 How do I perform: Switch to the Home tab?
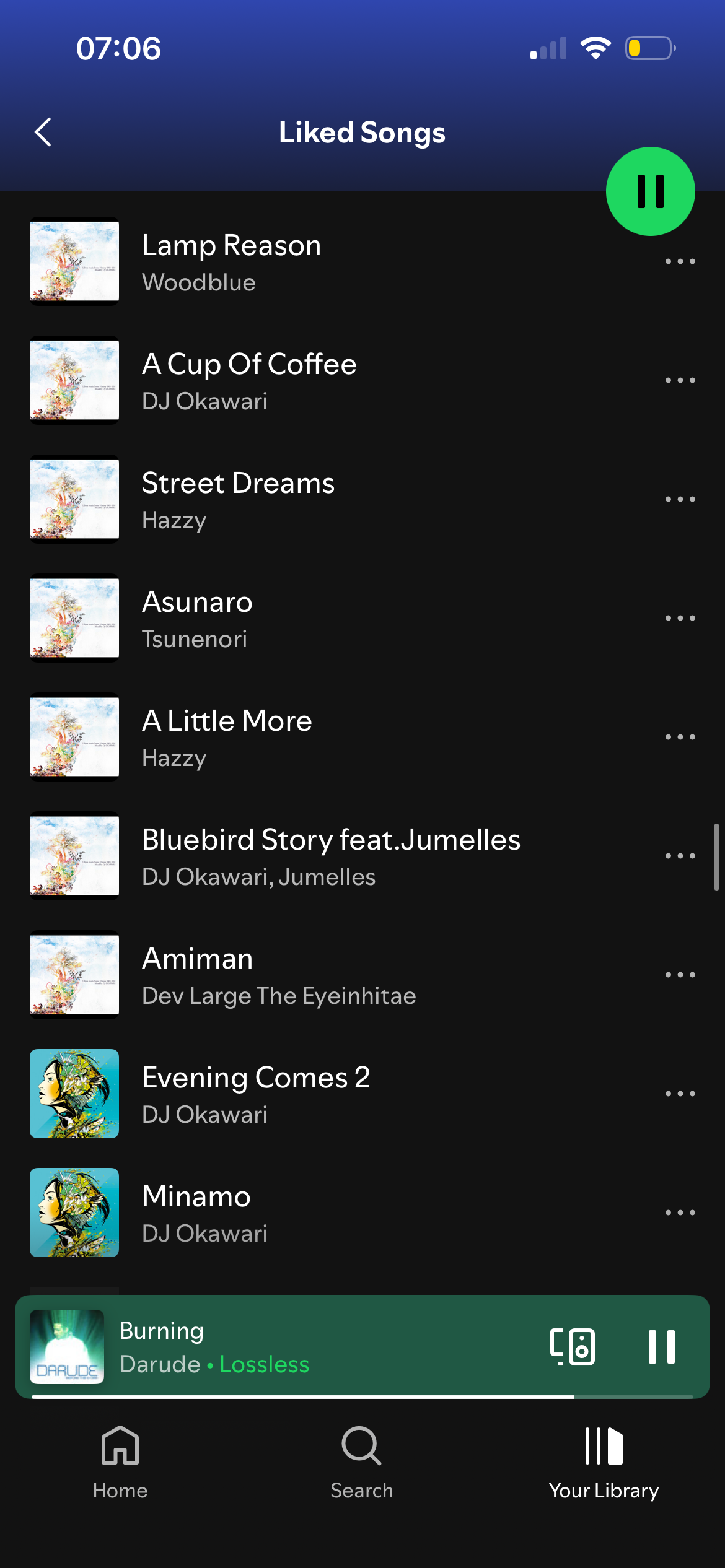pyautogui.click(x=120, y=1461)
